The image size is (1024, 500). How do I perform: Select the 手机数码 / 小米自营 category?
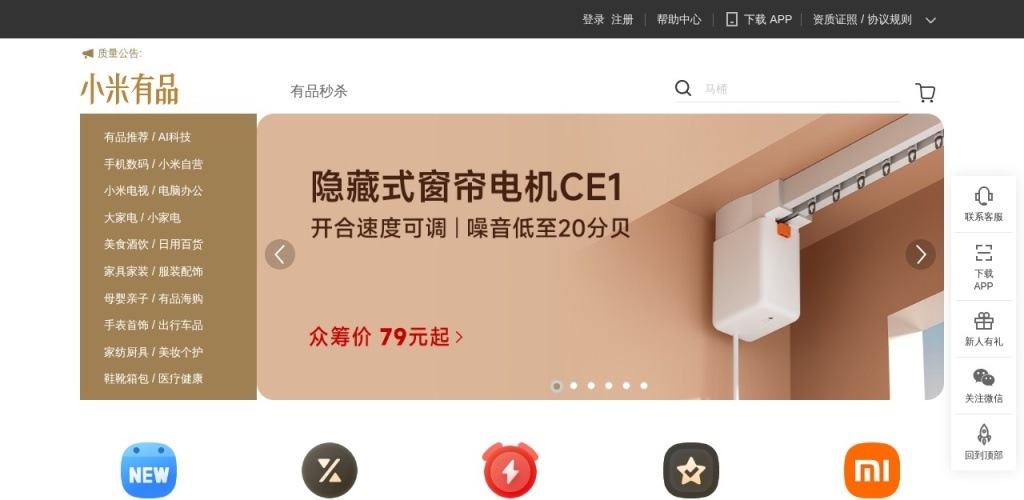(153, 164)
